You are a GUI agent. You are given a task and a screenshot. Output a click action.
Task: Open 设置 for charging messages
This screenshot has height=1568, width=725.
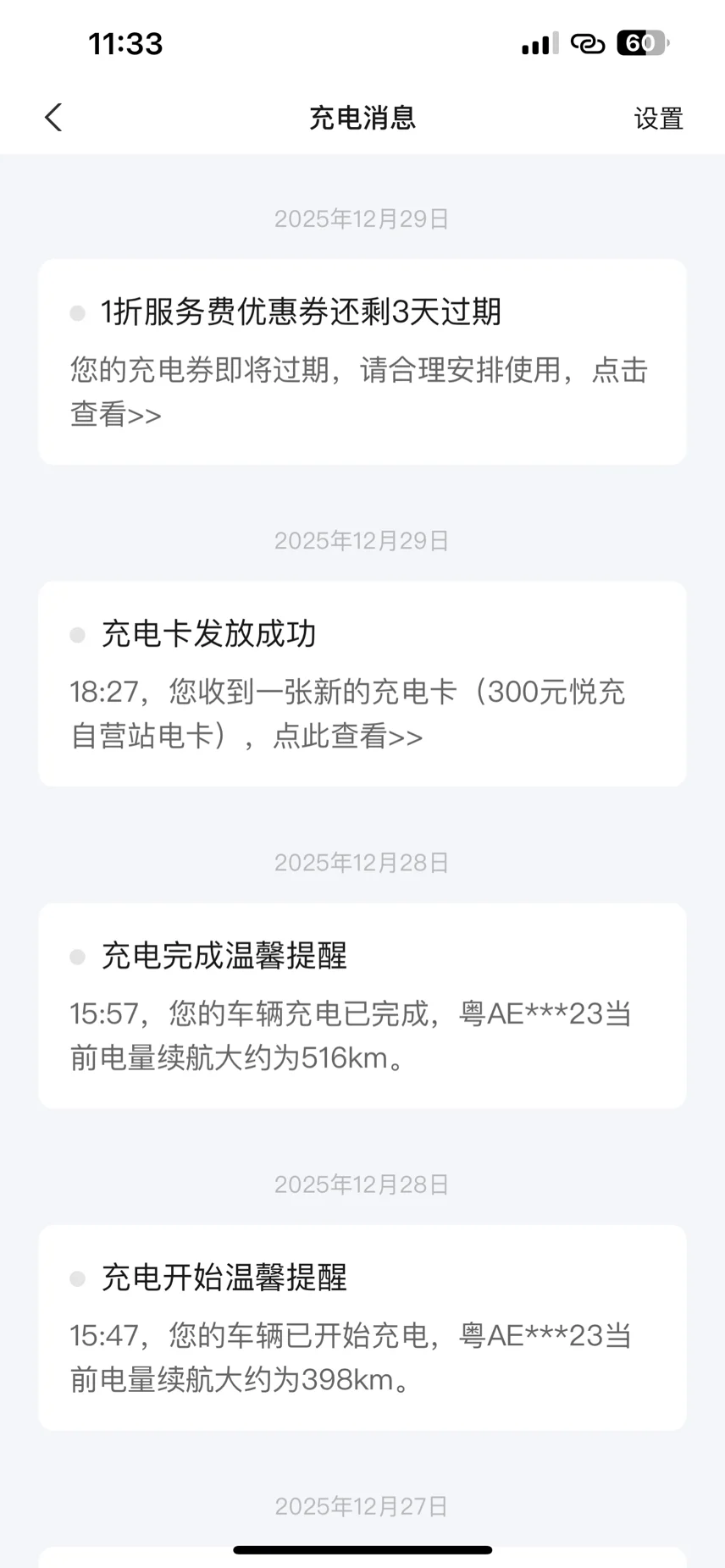(658, 119)
